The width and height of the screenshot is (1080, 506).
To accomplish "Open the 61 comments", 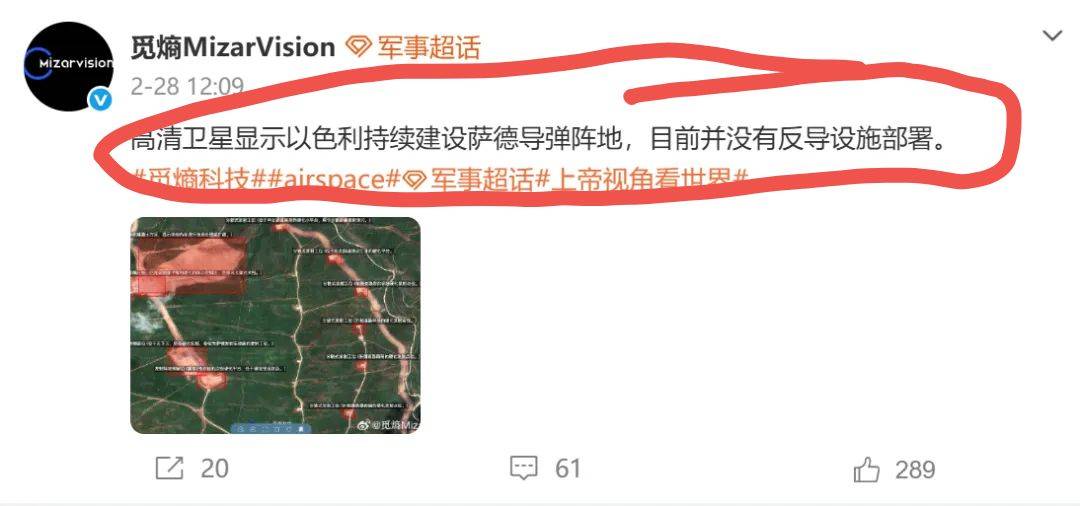I will click(x=545, y=468).
